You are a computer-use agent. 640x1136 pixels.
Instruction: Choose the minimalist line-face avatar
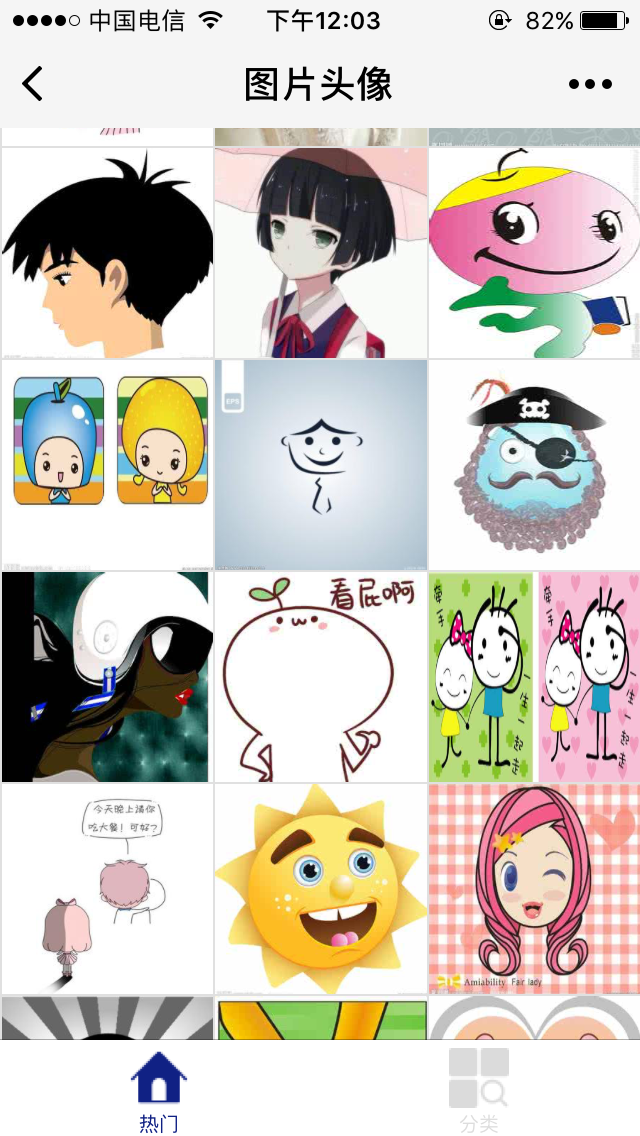320,465
